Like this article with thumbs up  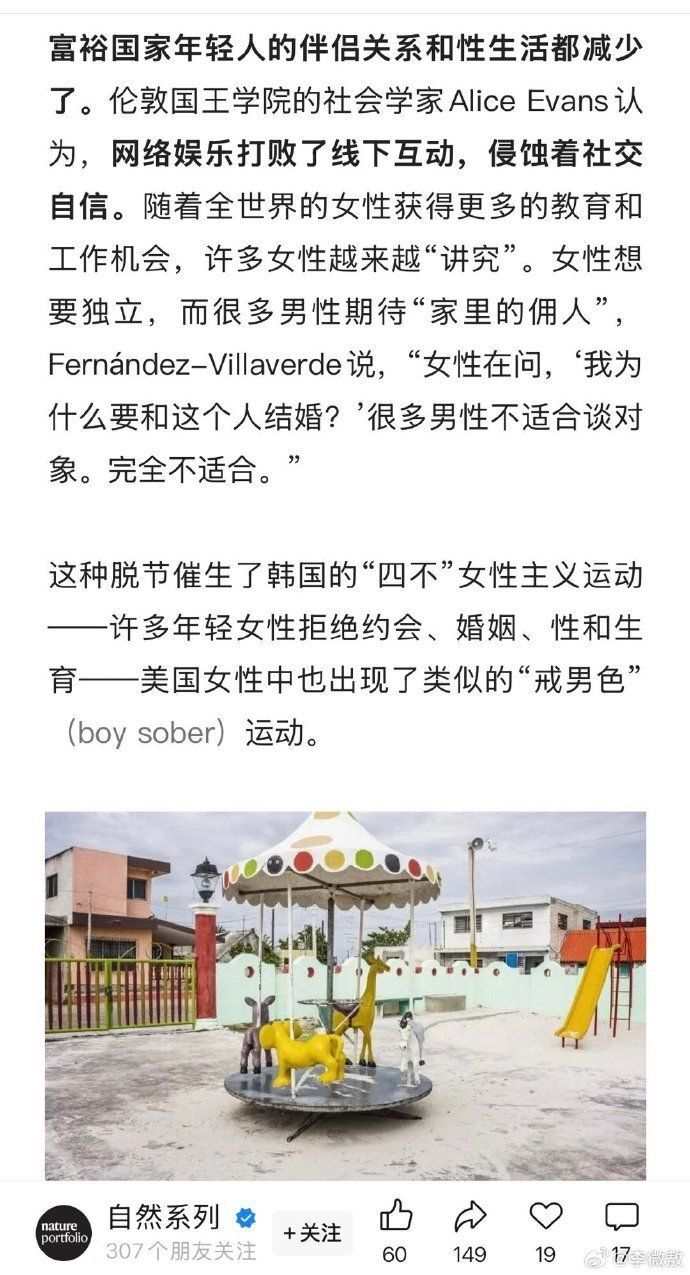click(396, 1217)
